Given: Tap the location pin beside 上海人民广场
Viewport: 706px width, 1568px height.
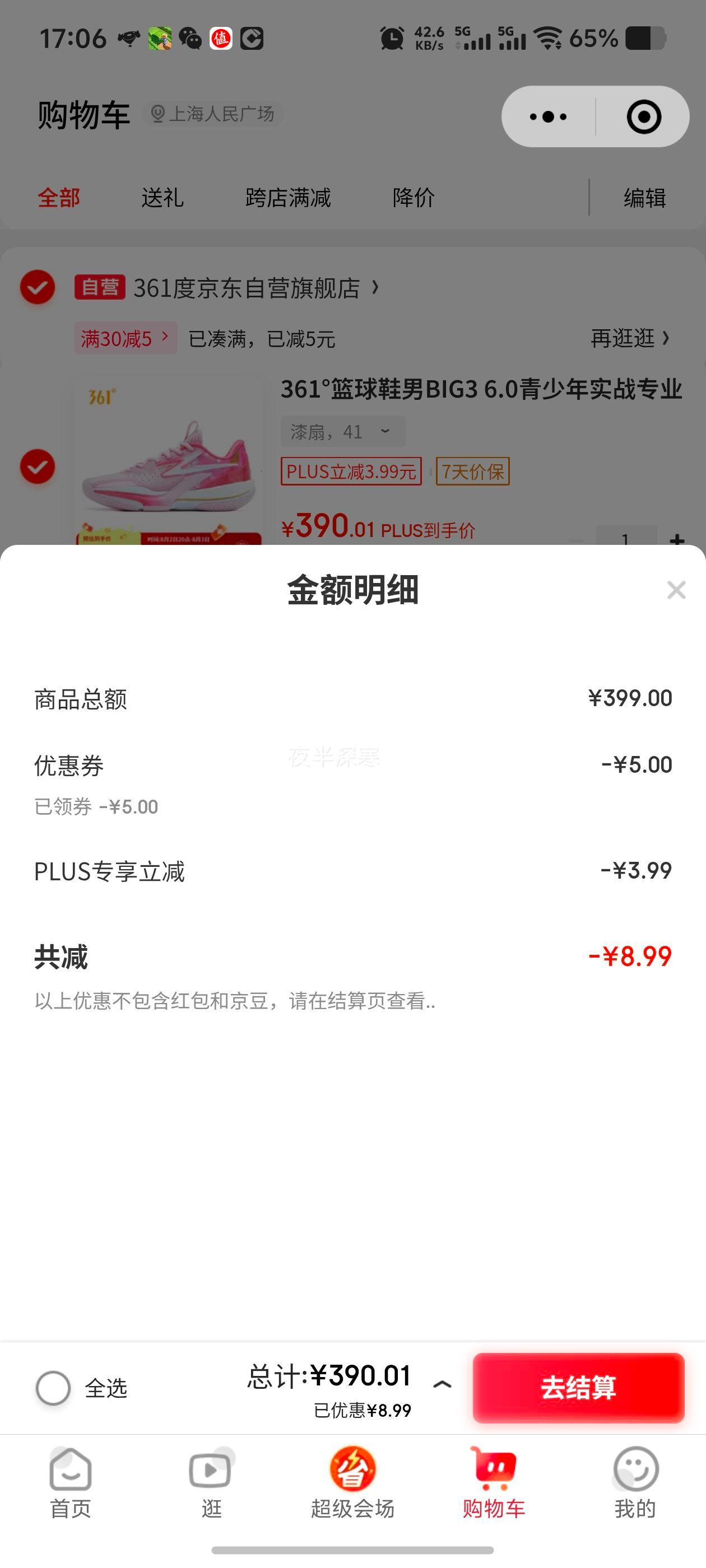Looking at the screenshot, I should [157, 113].
